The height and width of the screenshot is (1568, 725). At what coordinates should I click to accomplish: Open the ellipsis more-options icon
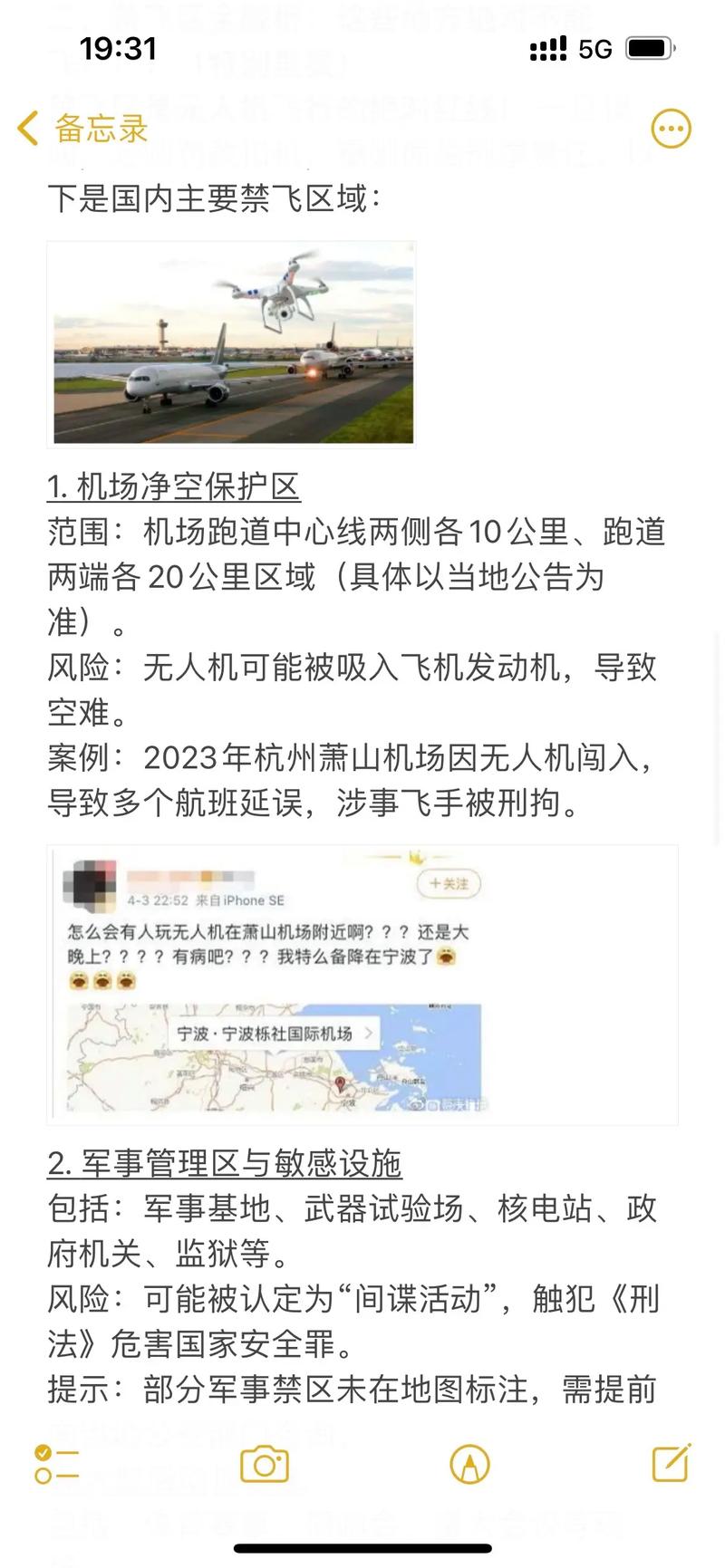pos(671,128)
